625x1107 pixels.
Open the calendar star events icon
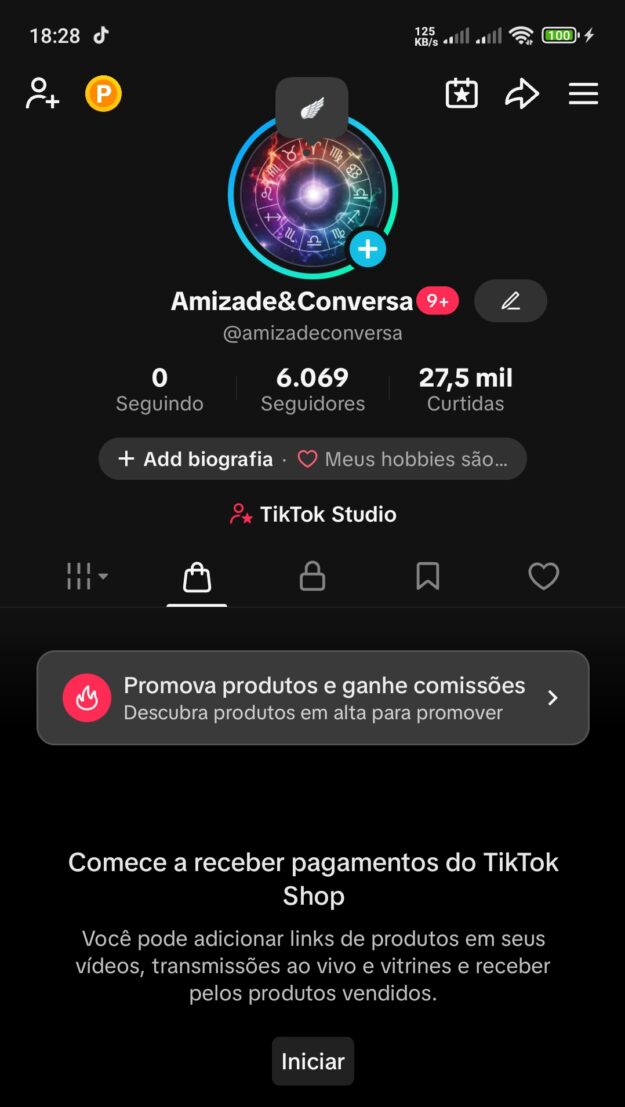(461, 94)
